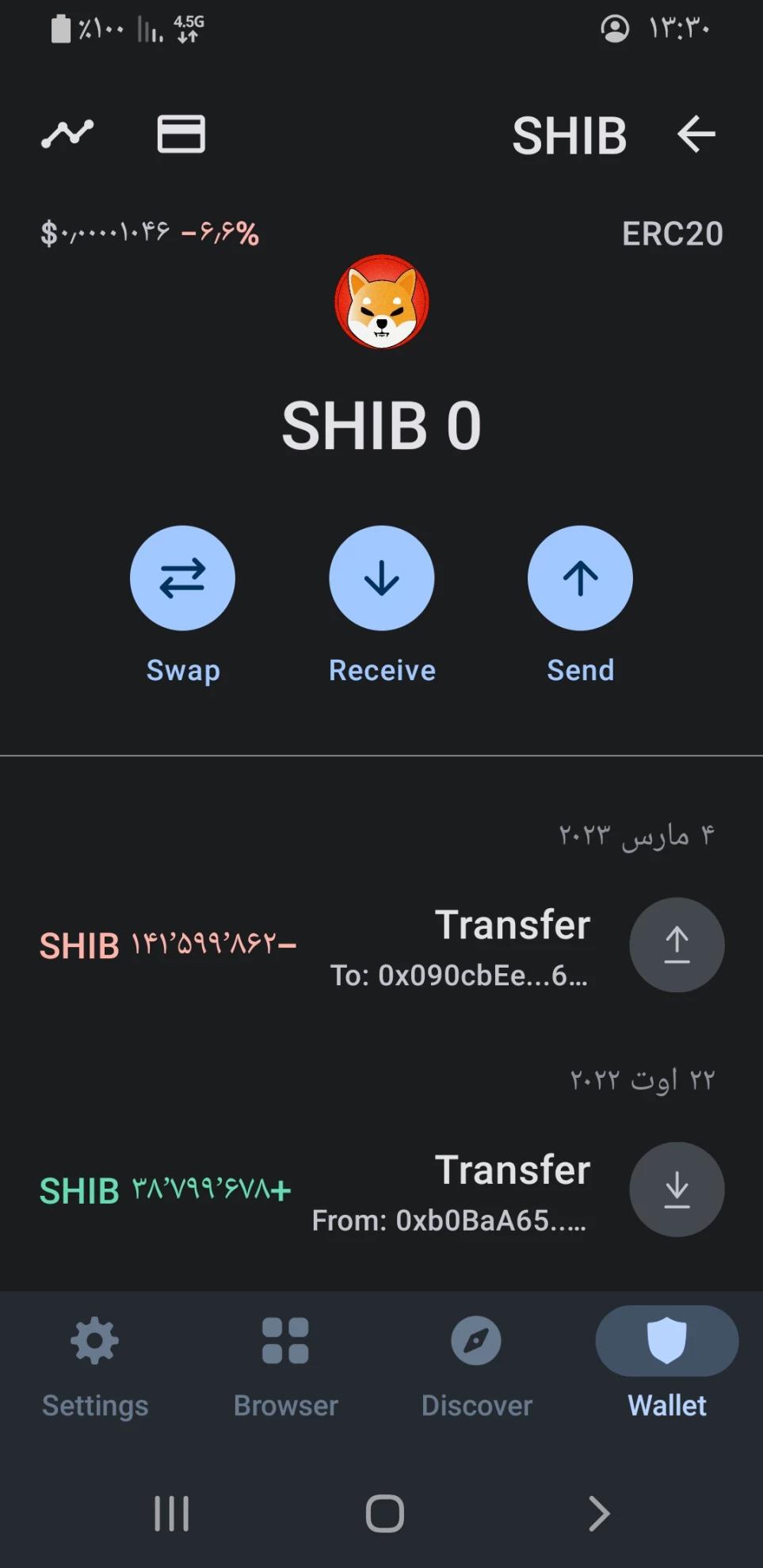Swap SHIB tokens
Image resolution: width=763 pixels, height=1568 pixels.
tap(182, 578)
